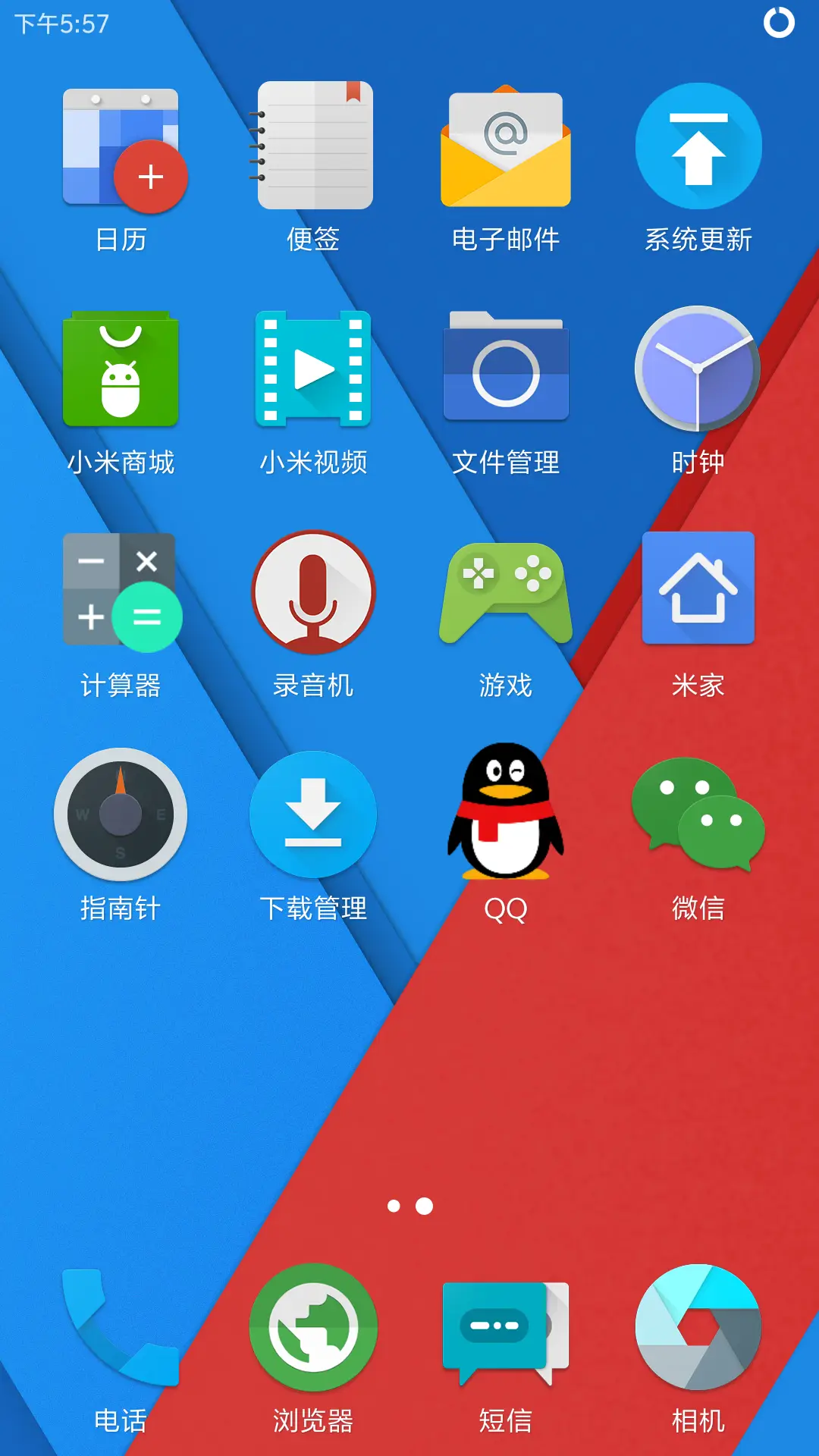This screenshot has height=1456, width=819.
Task: Launch the 指南针 (Compass) app
Action: coord(121,813)
